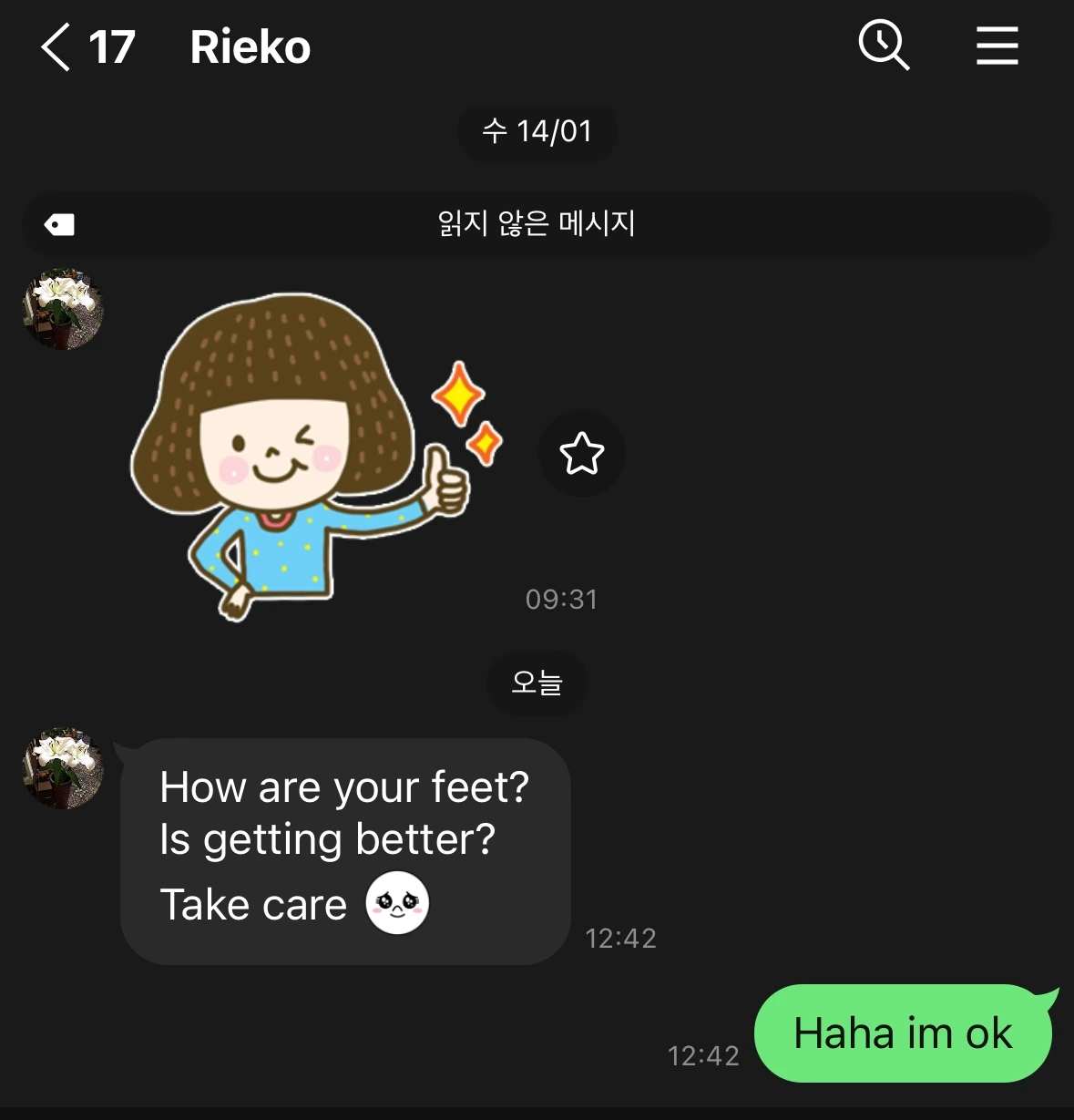Open the chat options hamburger menu

coord(997,45)
